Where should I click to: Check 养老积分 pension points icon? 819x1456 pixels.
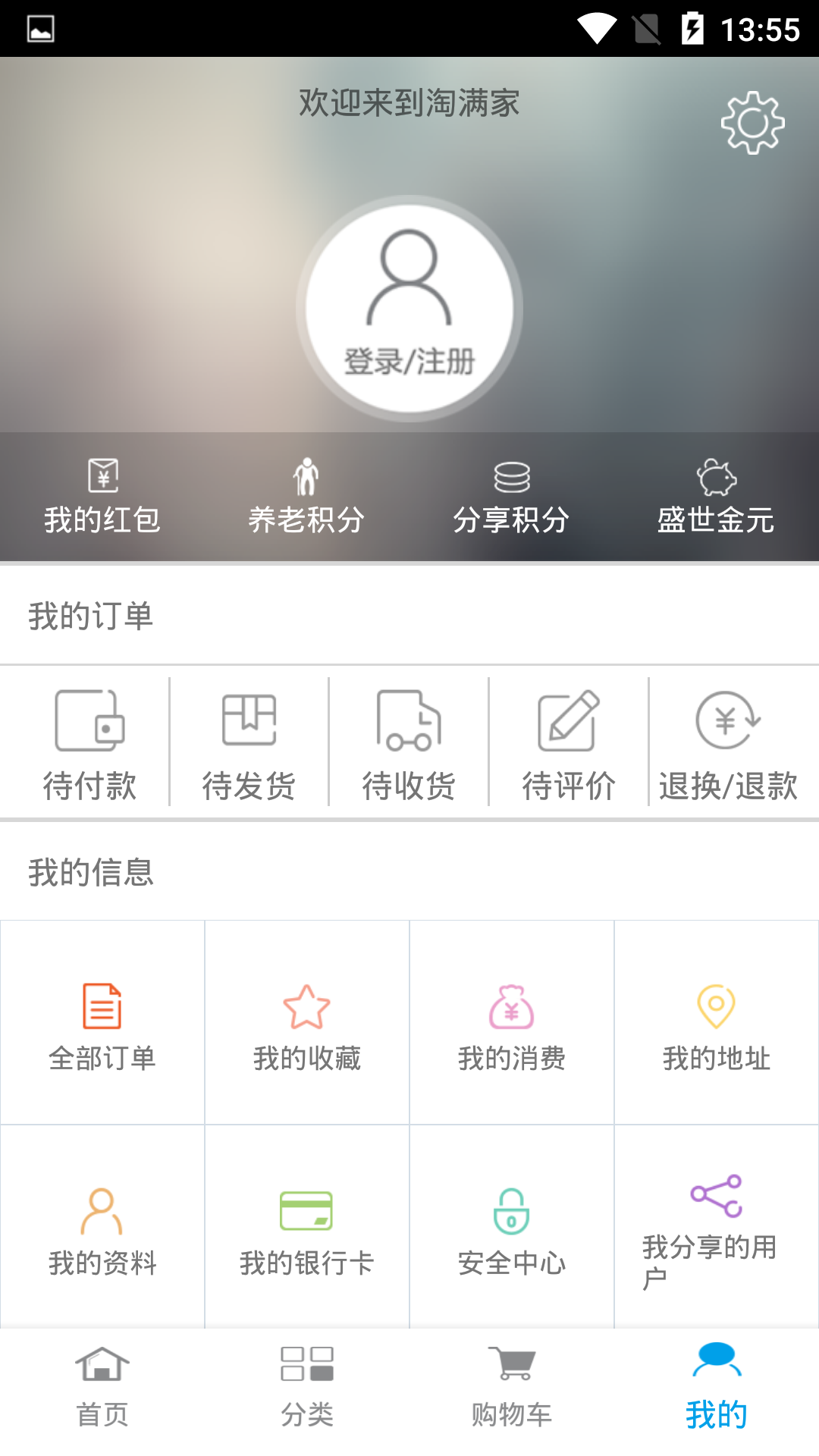(306, 476)
